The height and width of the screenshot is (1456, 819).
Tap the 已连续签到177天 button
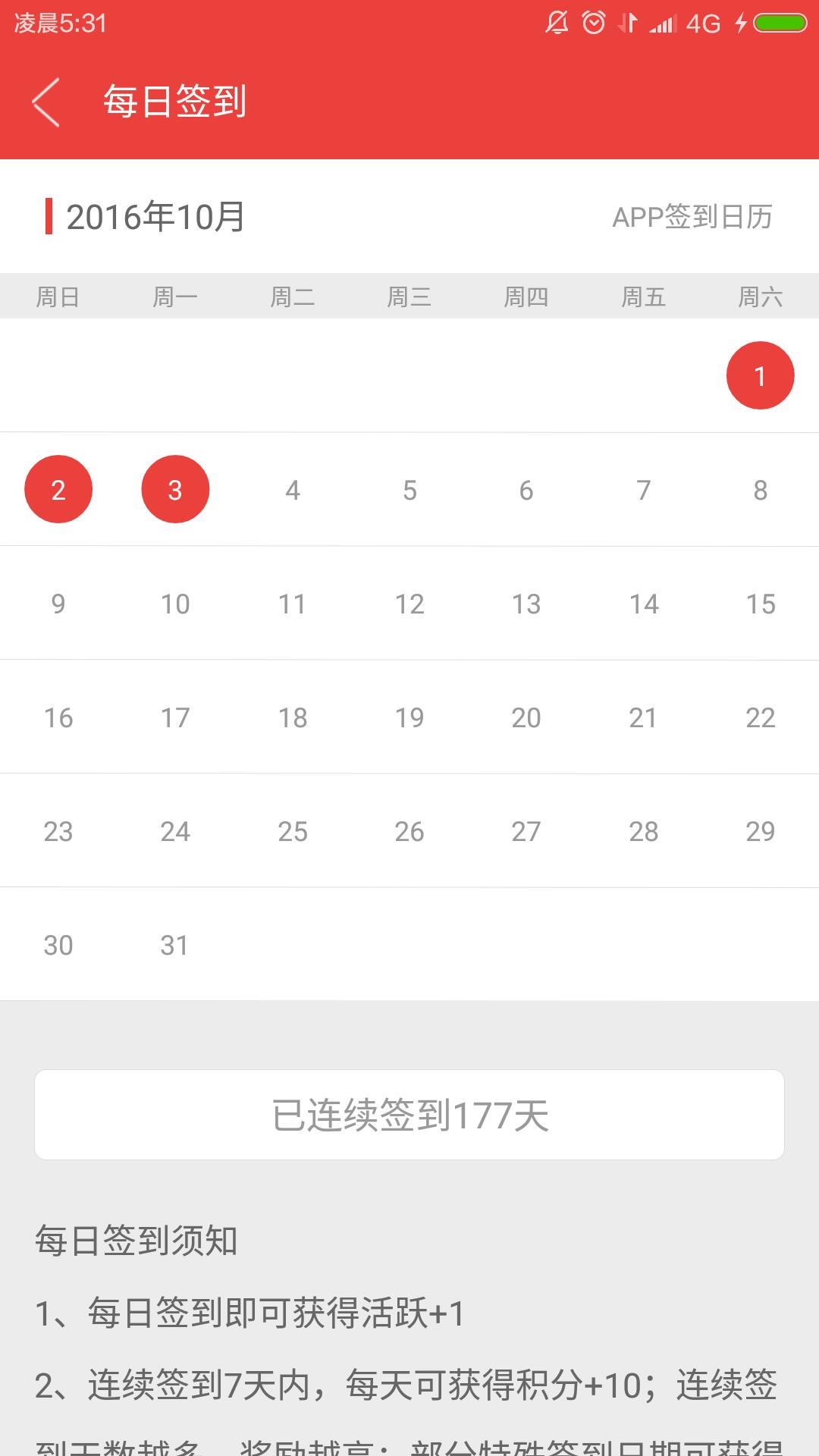point(409,1115)
